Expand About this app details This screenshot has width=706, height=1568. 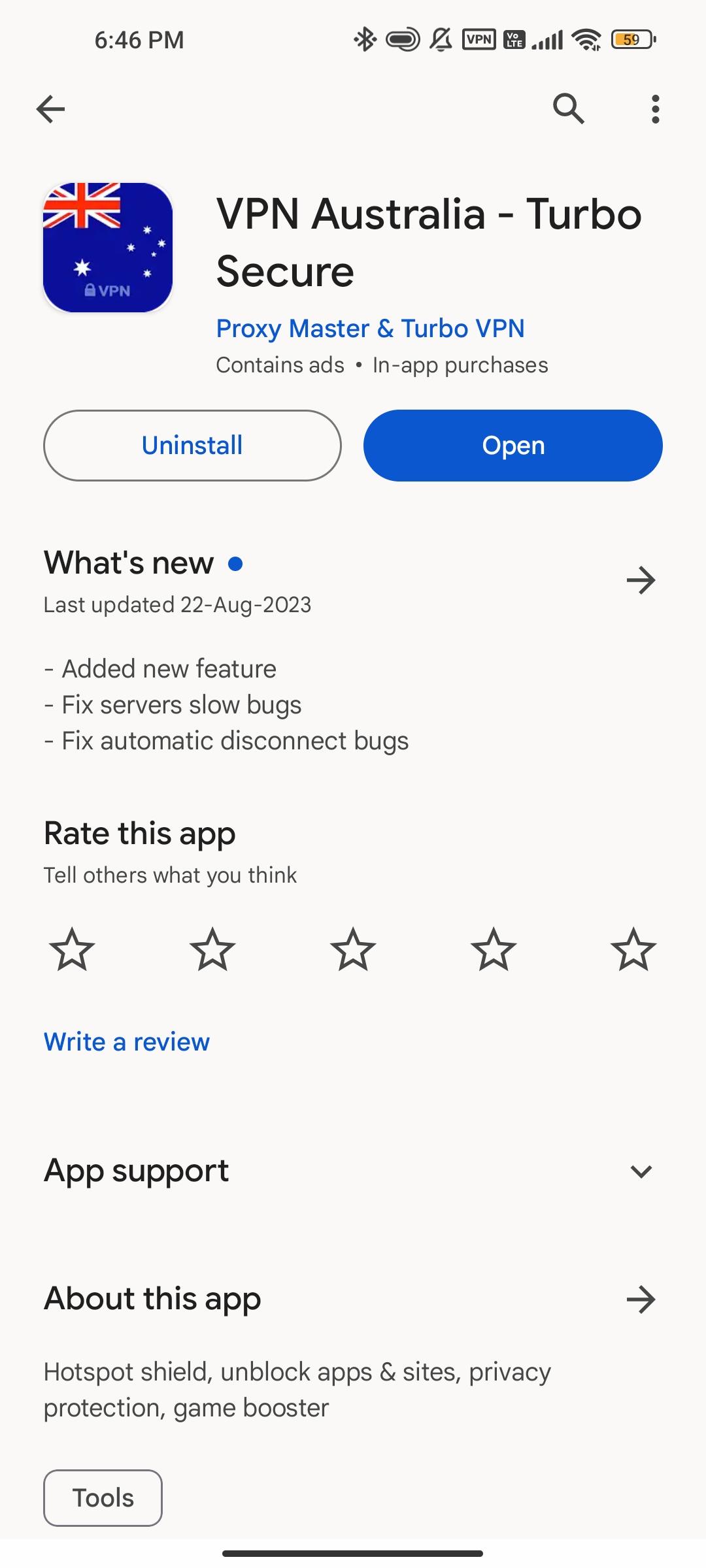pos(641,1300)
